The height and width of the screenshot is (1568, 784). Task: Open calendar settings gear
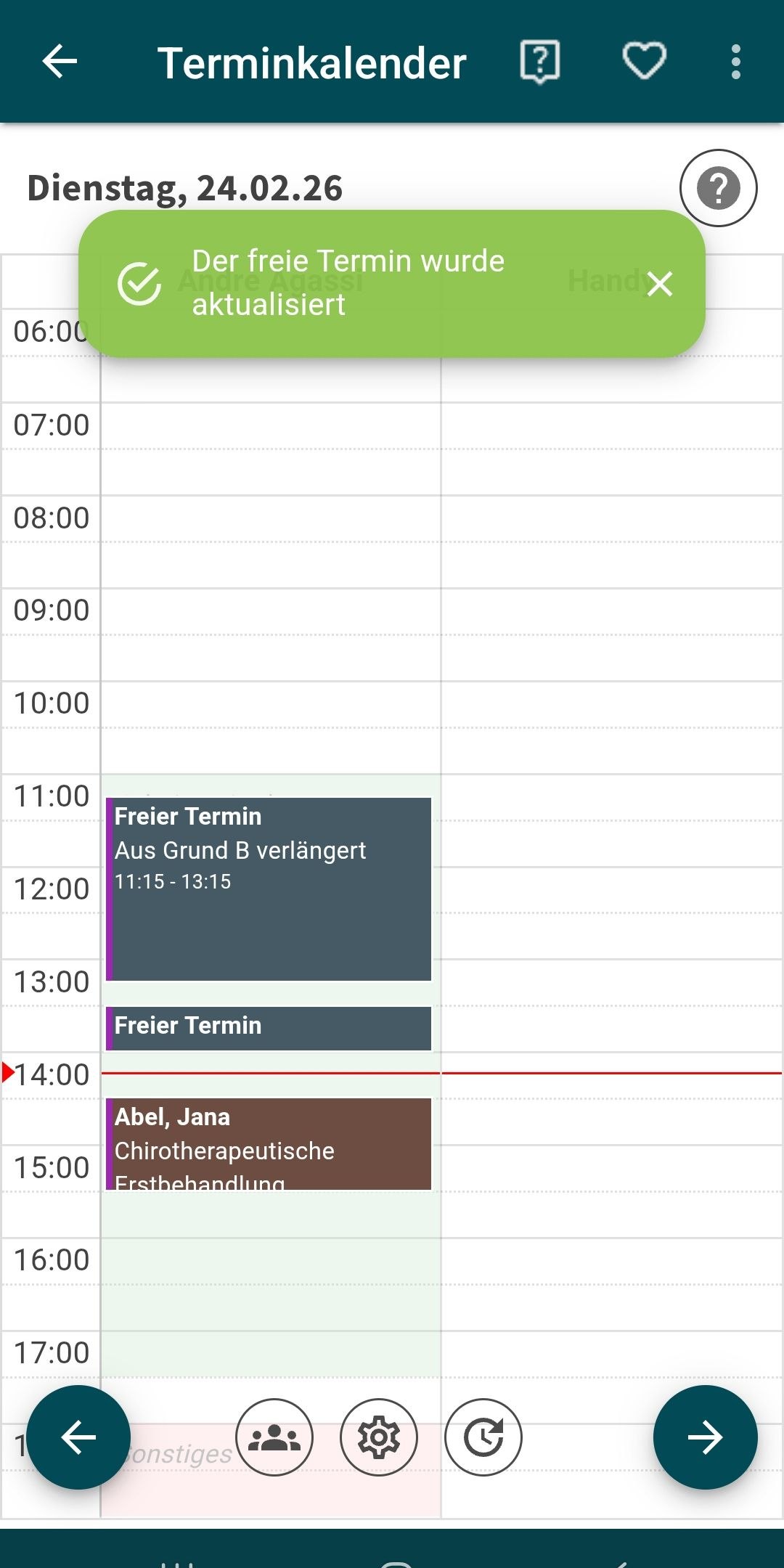pyautogui.click(x=379, y=1437)
